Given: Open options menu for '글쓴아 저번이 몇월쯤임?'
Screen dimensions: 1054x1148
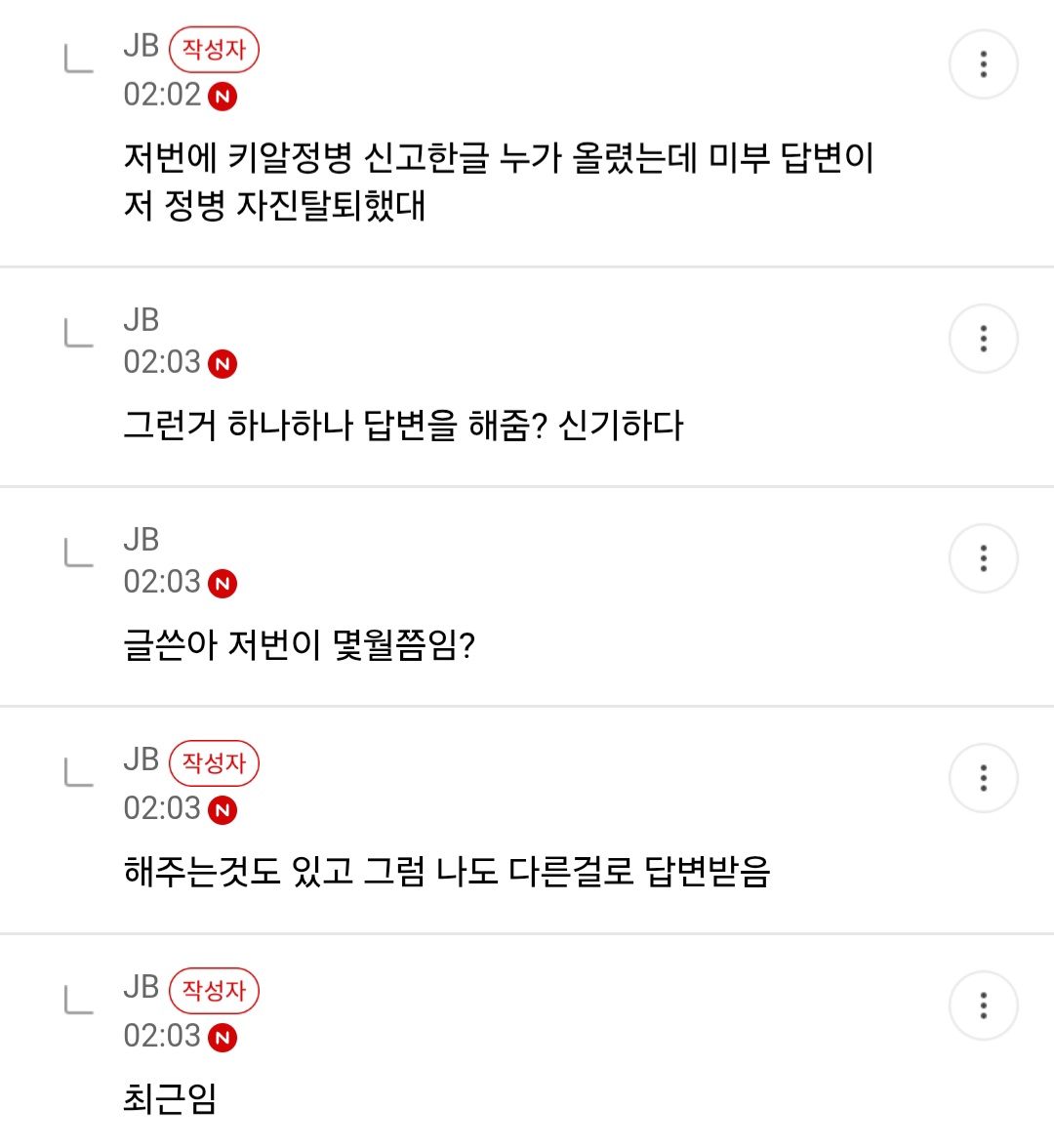Looking at the screenshot, I should click(984, 558).
